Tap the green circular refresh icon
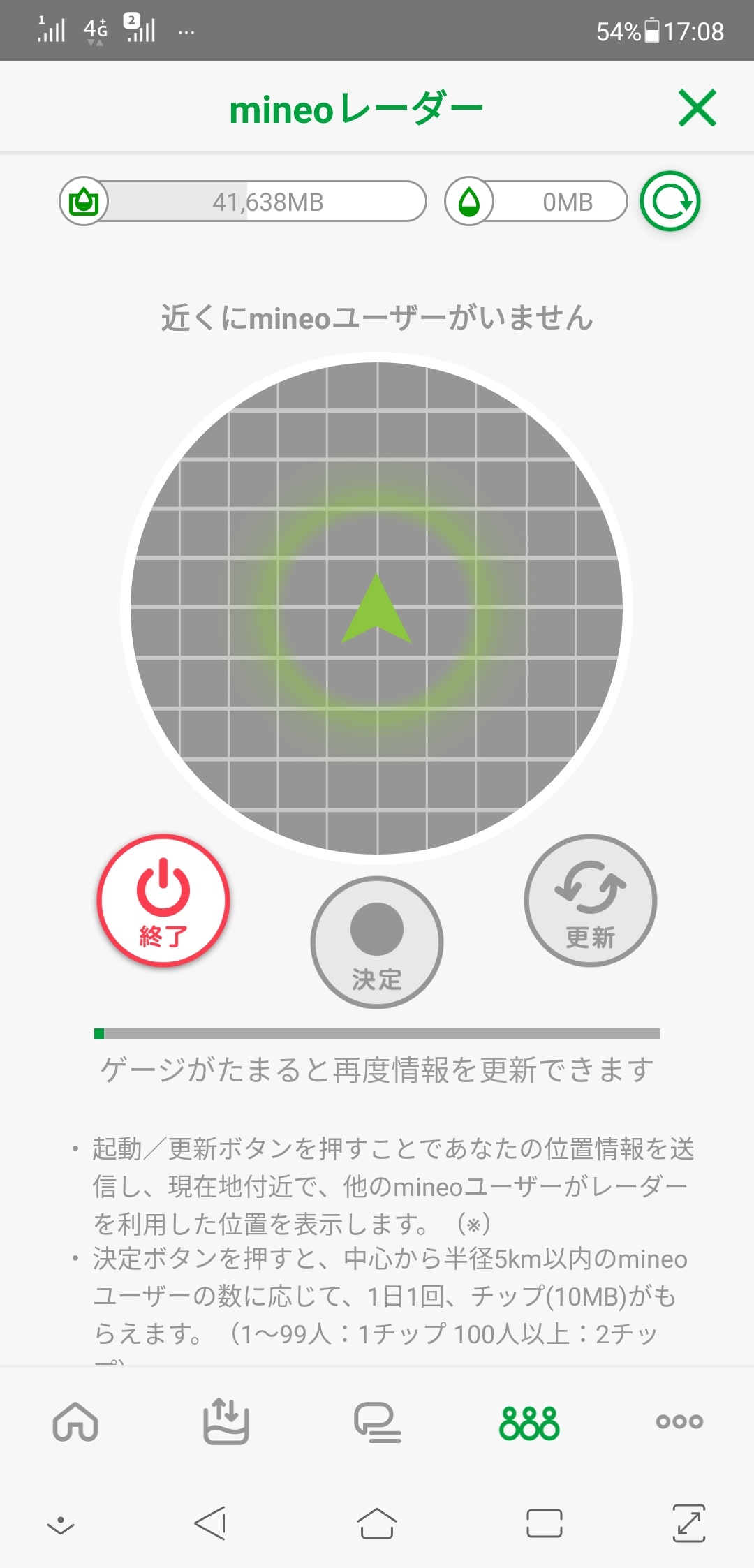Image resolution: width=754 pixels, height=1568 pixels. click(x=670, y=202)
